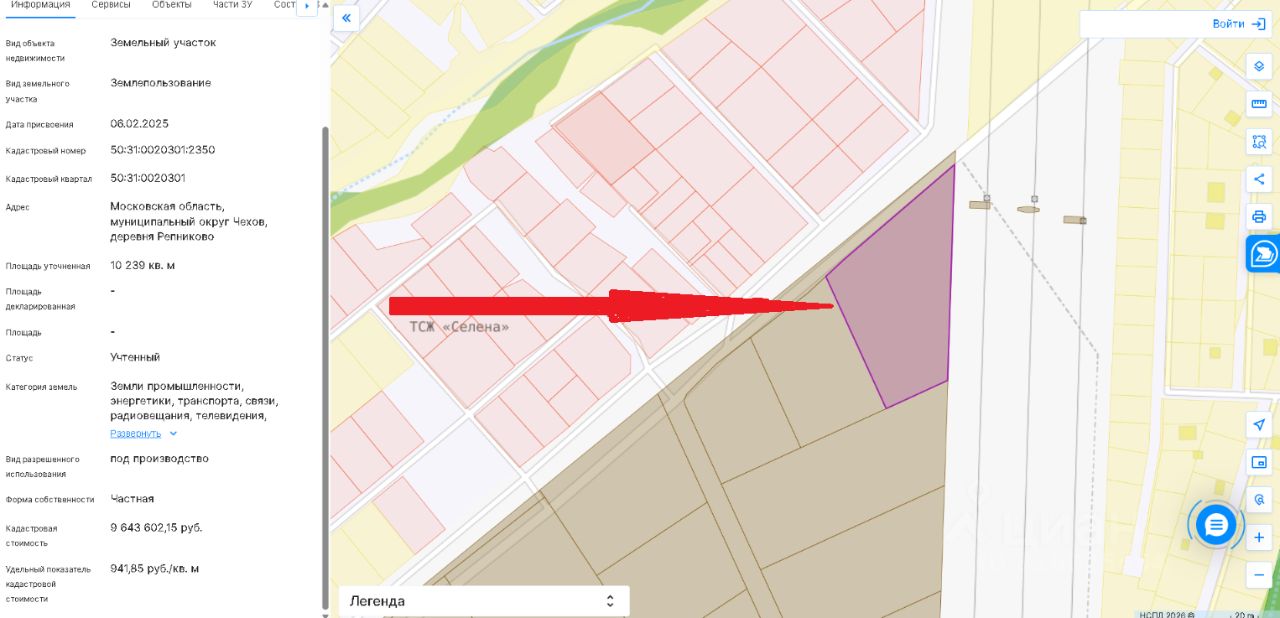
Task: Print the map
Action: pyautogui.click(x=1259, y=217)
